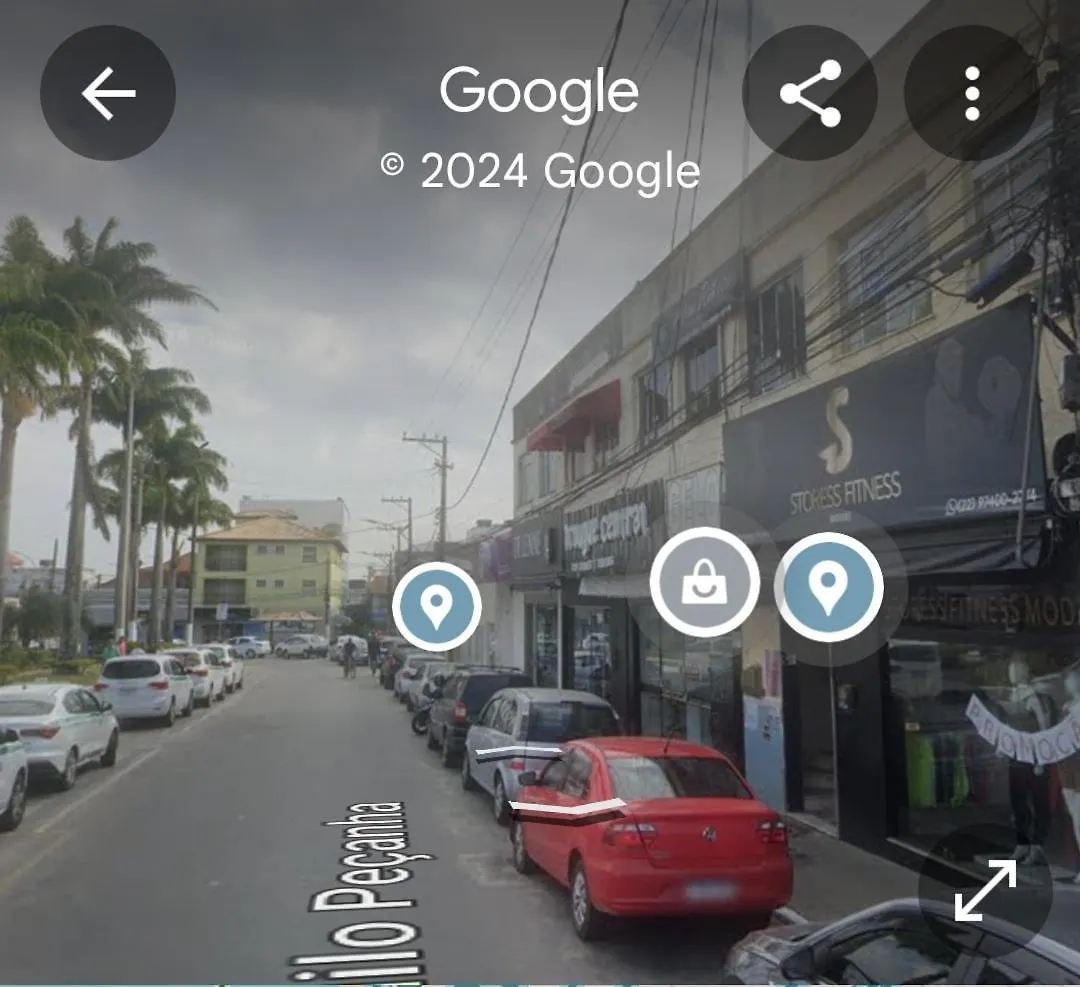Open the location pin beside the shopping bag
This screenshot has height=987, width=1080.
pos(829,587)
